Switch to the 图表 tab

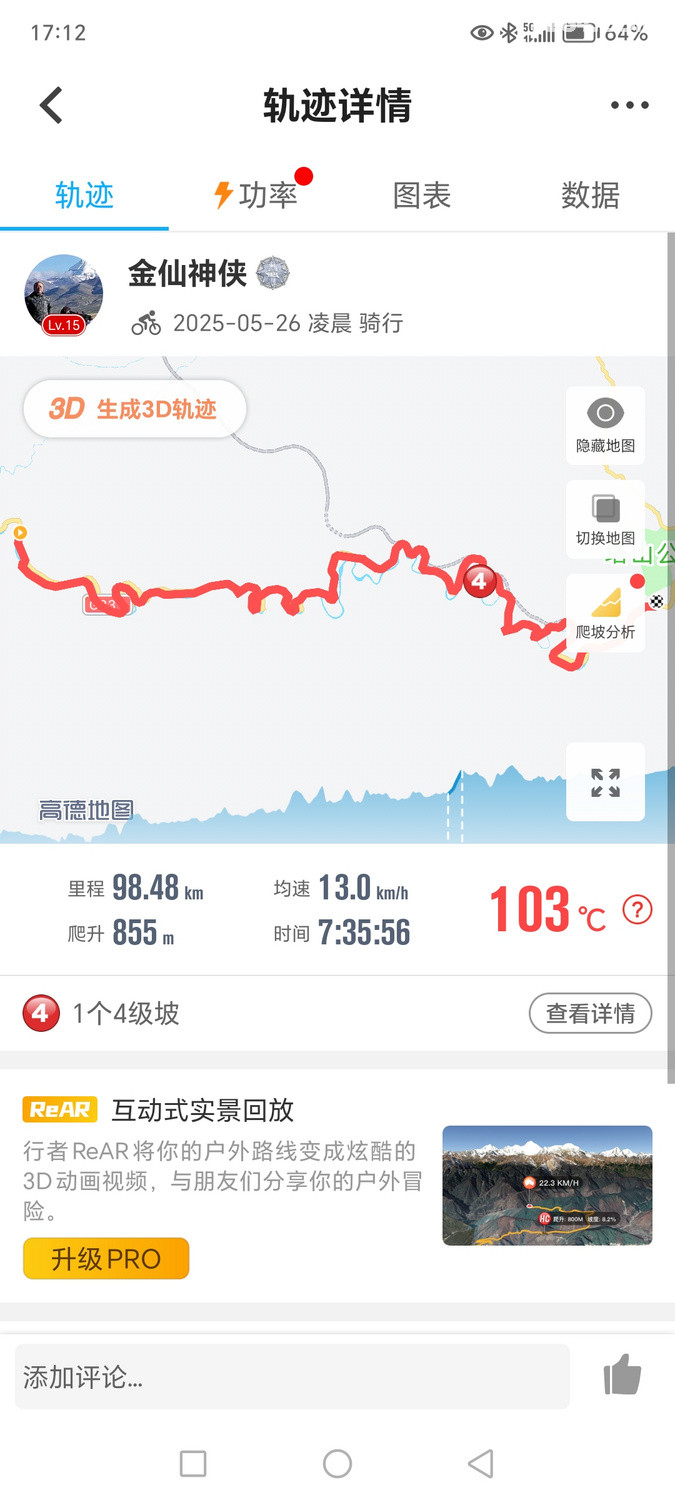(x=421, y=195)
